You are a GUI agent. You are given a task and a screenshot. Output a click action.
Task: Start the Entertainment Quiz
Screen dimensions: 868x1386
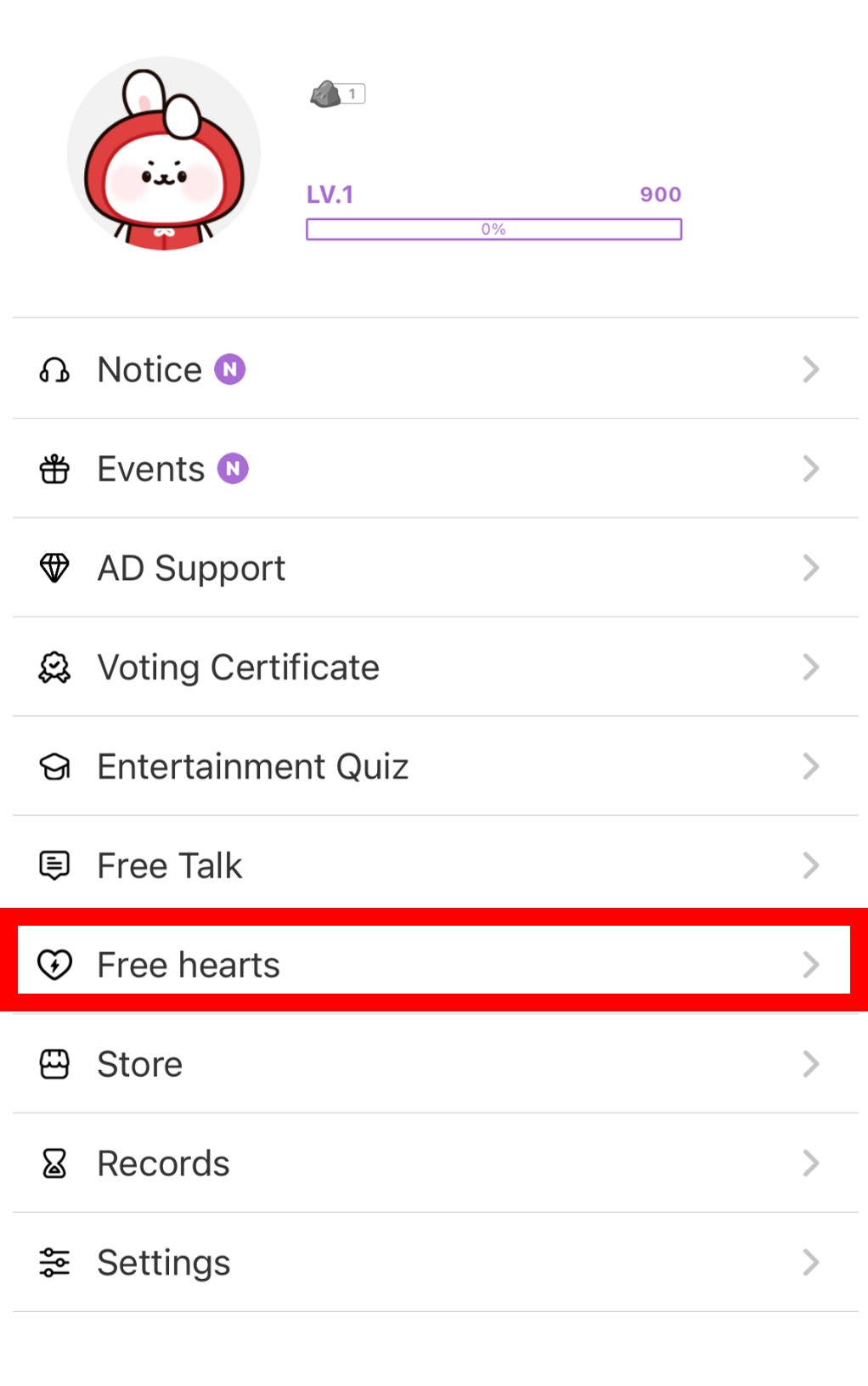tap(433, 767)
